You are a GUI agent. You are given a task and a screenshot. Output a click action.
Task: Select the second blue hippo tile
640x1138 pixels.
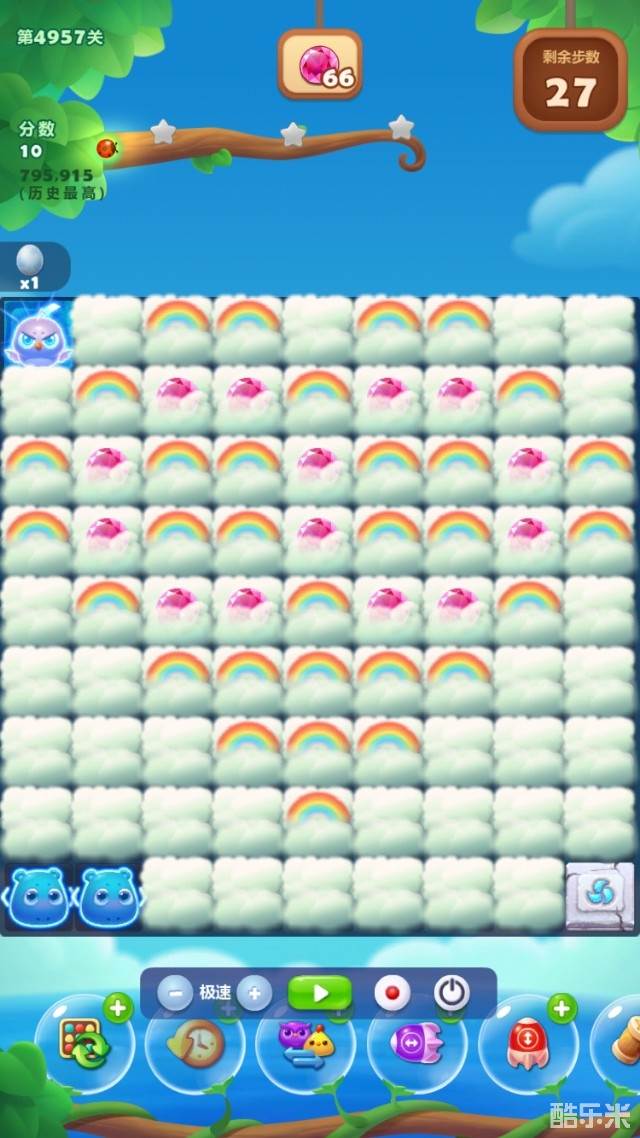(107, 895)
